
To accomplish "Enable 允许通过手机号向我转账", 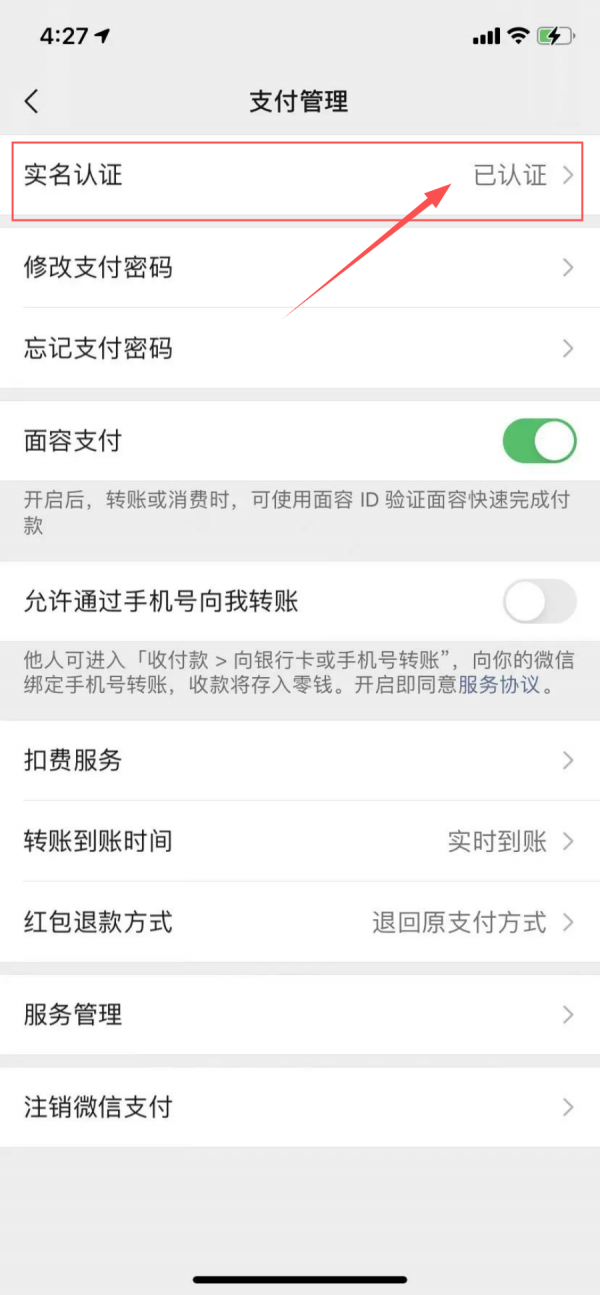I will (x=540, y=601).
